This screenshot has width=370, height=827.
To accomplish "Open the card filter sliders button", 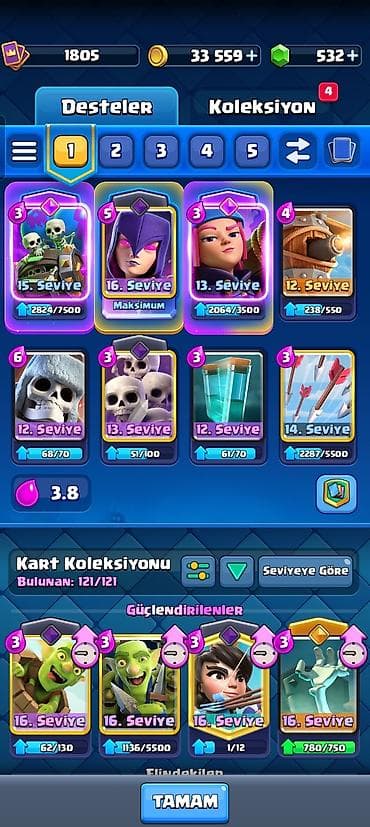I will pyautogui.click(x=198, y=571).
